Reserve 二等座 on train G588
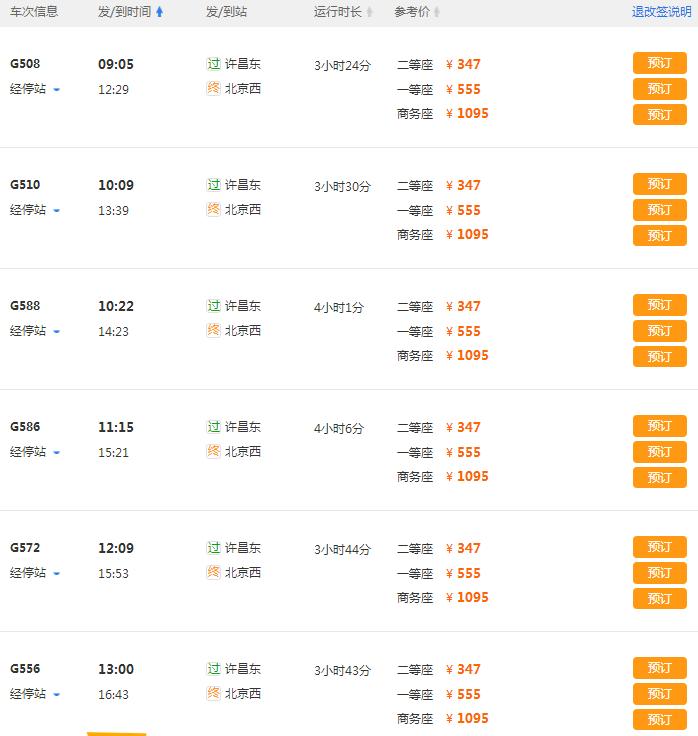Screen dimensions: 698x736 (x=659, y=305)
